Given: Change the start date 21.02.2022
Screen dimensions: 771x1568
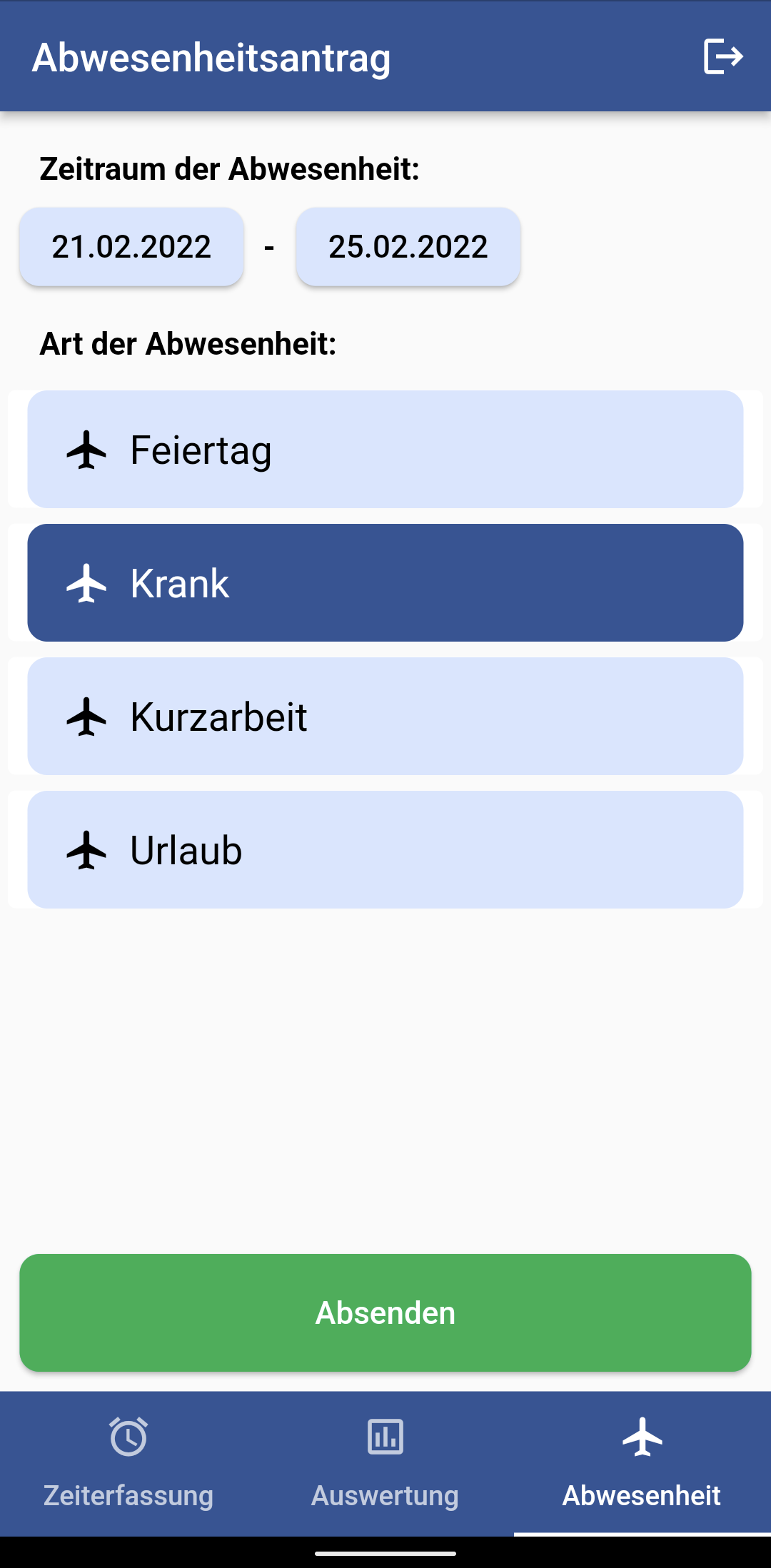Looking at the screenshot, I should (x=132, y=247).
